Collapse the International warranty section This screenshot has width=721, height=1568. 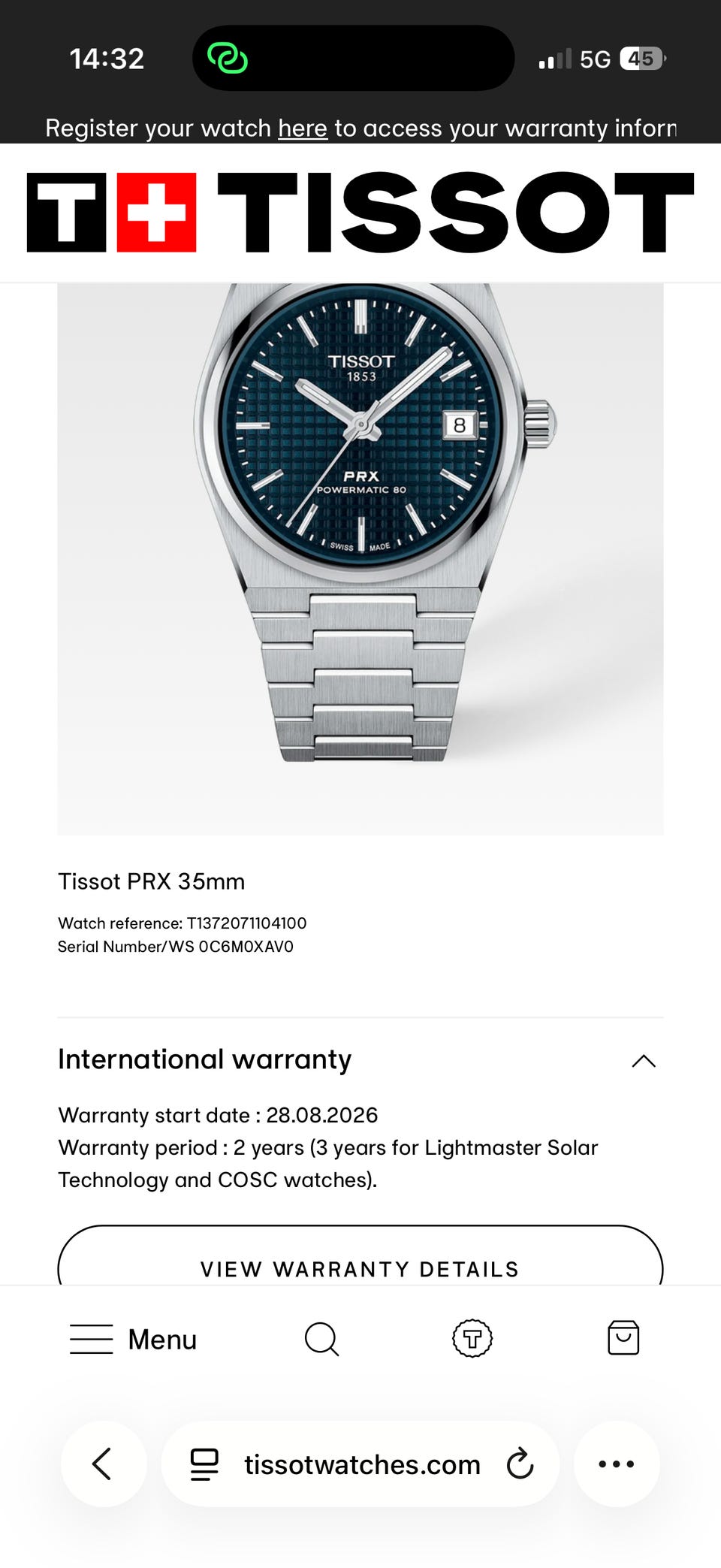pyautogui.click(x=644, y=1061)
